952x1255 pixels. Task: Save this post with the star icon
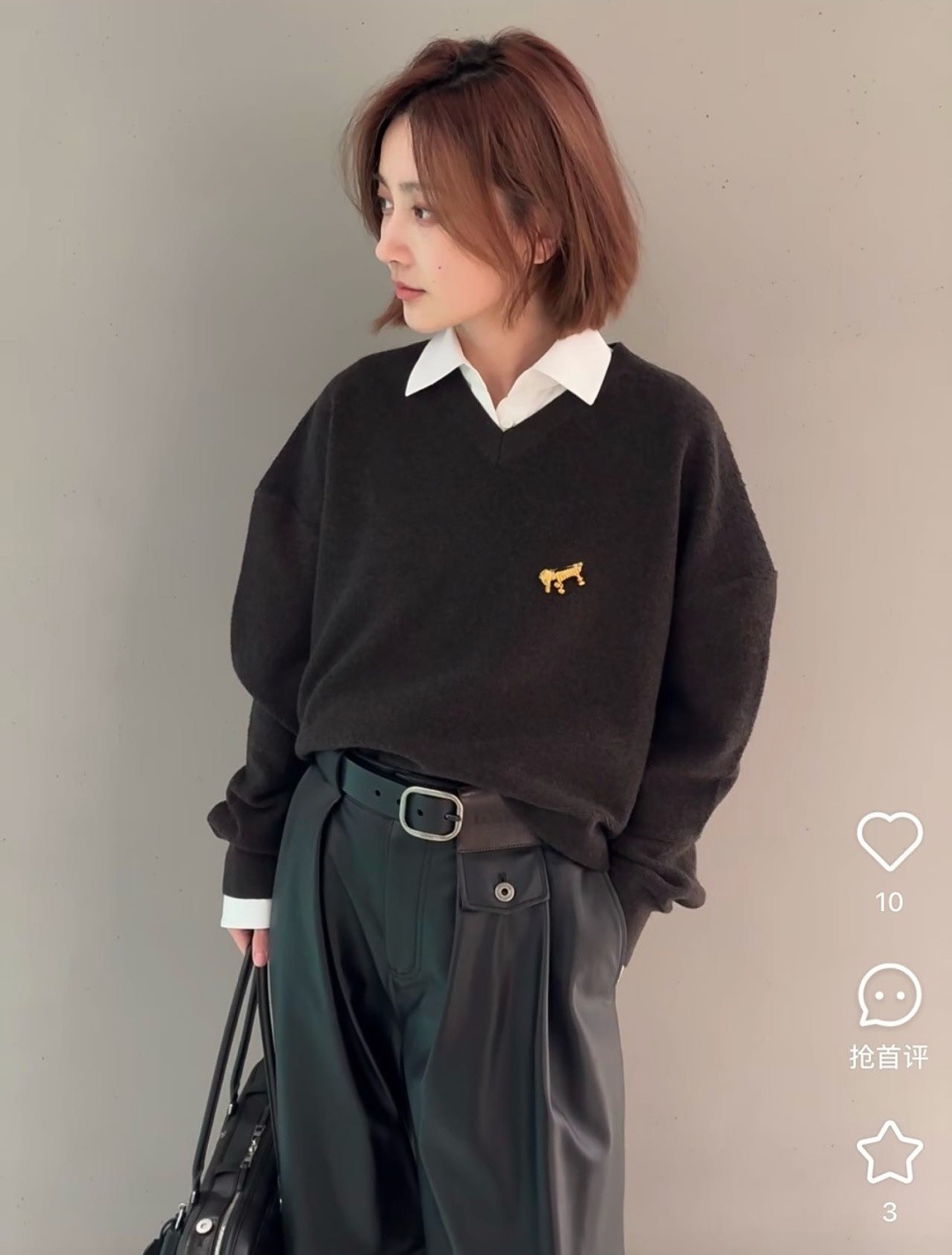click(x=889, y=1152)
